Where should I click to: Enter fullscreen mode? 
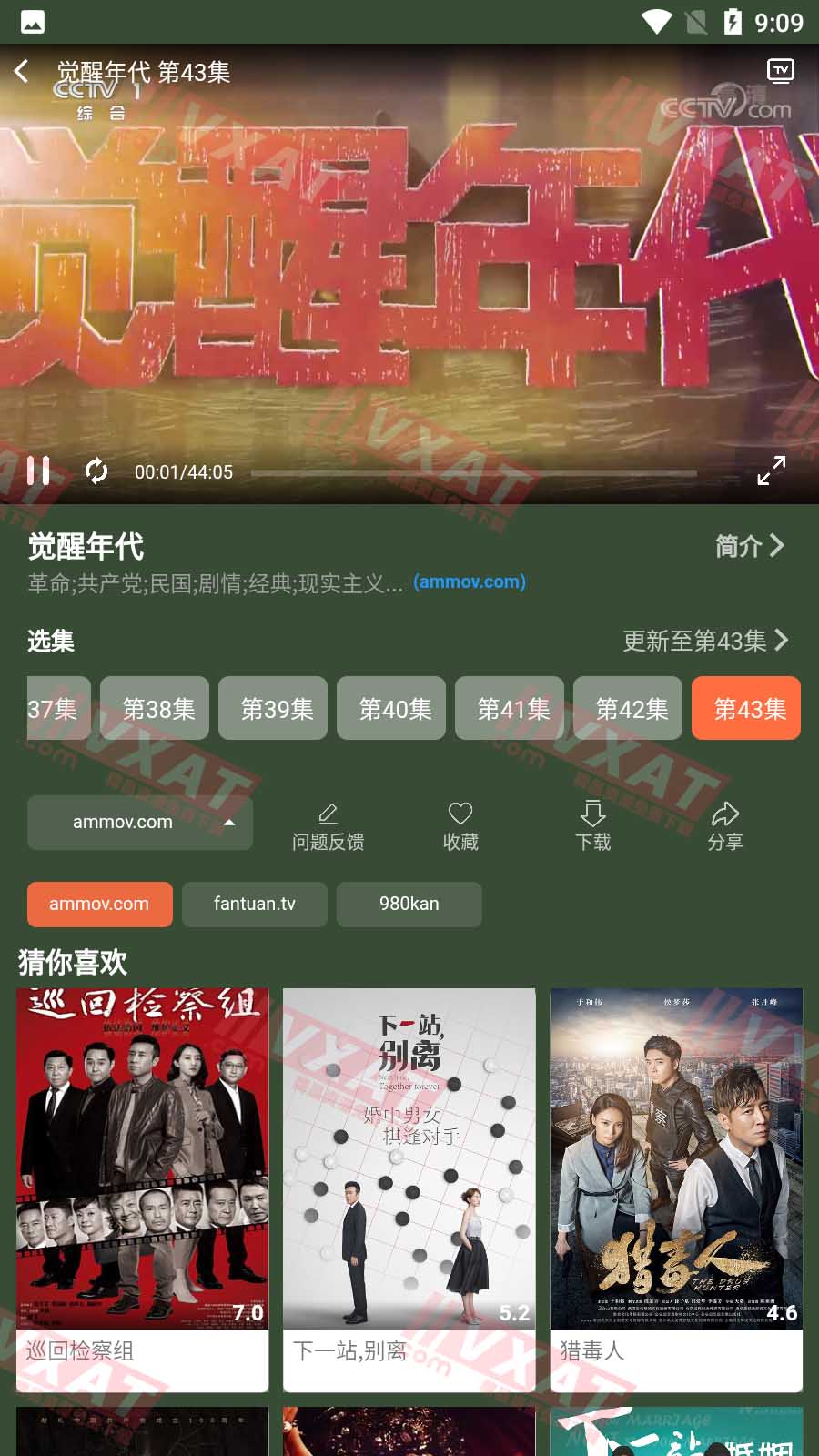pyautogui.click(x=771, y=470)
